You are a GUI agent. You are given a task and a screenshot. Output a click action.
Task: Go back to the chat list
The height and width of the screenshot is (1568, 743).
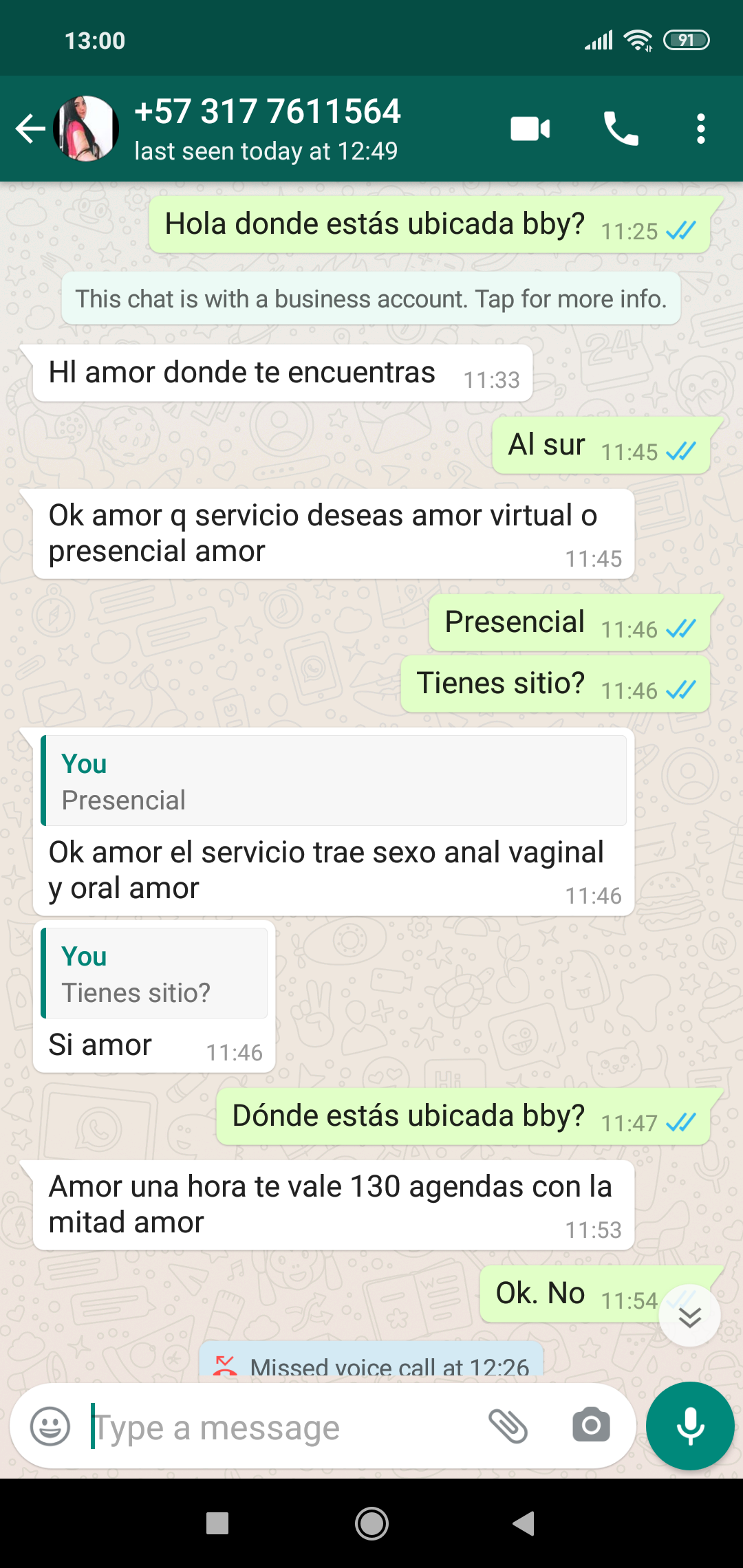coord(30,129)
